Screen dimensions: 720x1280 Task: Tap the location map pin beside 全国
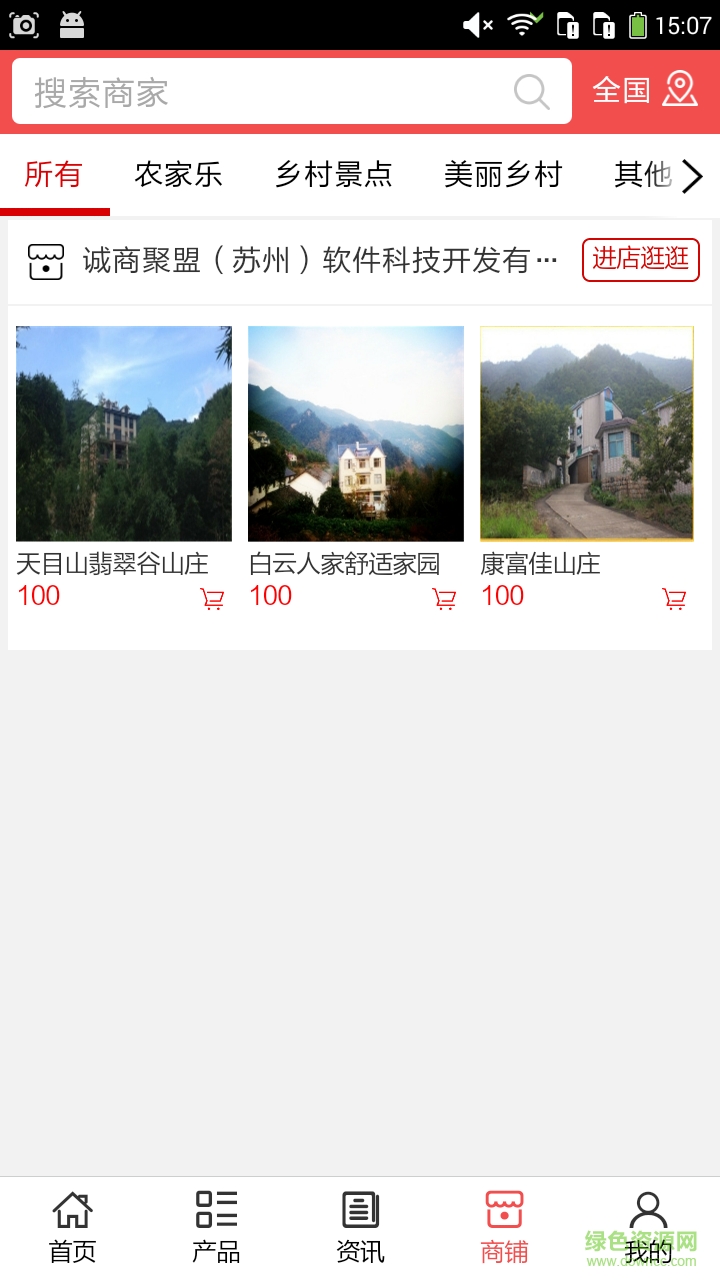point(681,89)
